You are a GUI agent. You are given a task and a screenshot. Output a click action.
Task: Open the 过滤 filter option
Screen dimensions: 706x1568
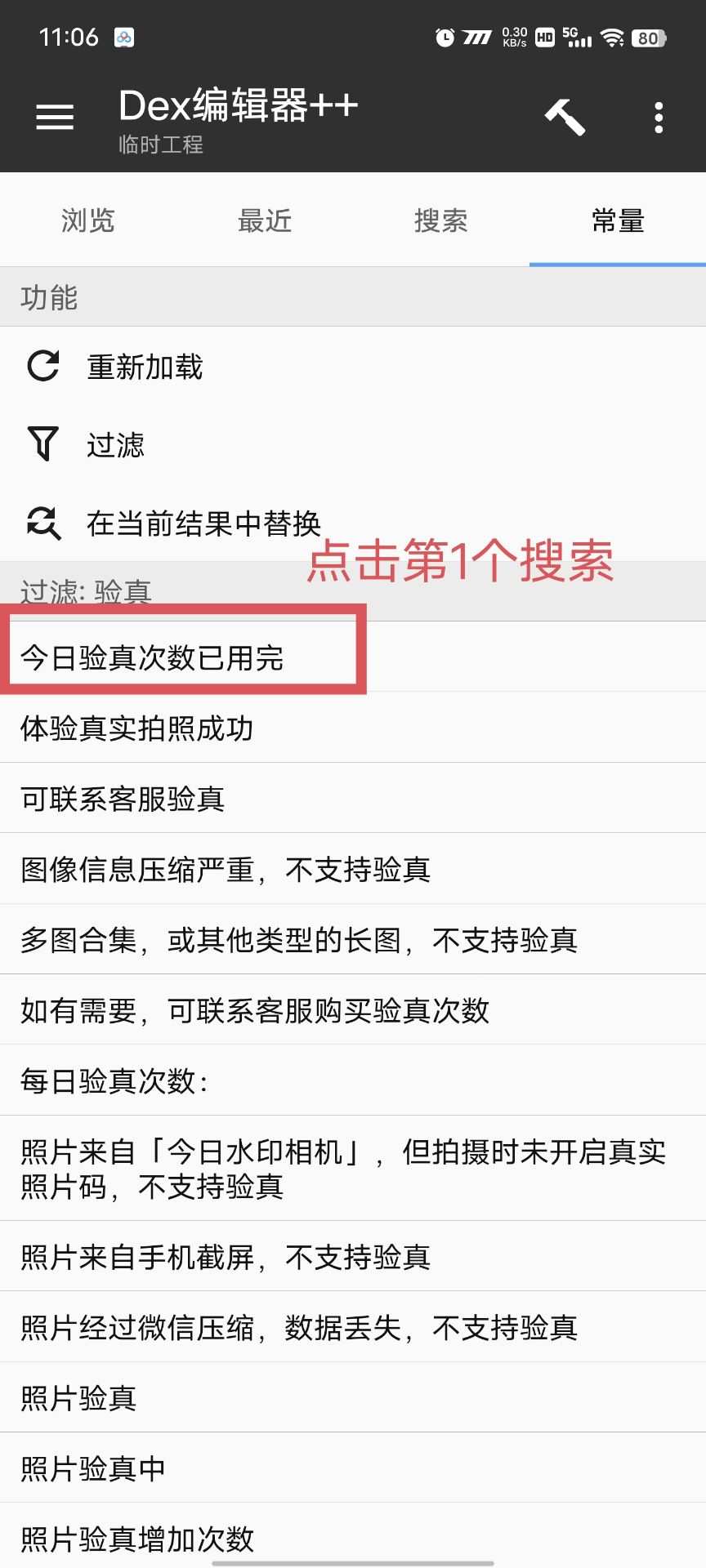pos(353,444)
